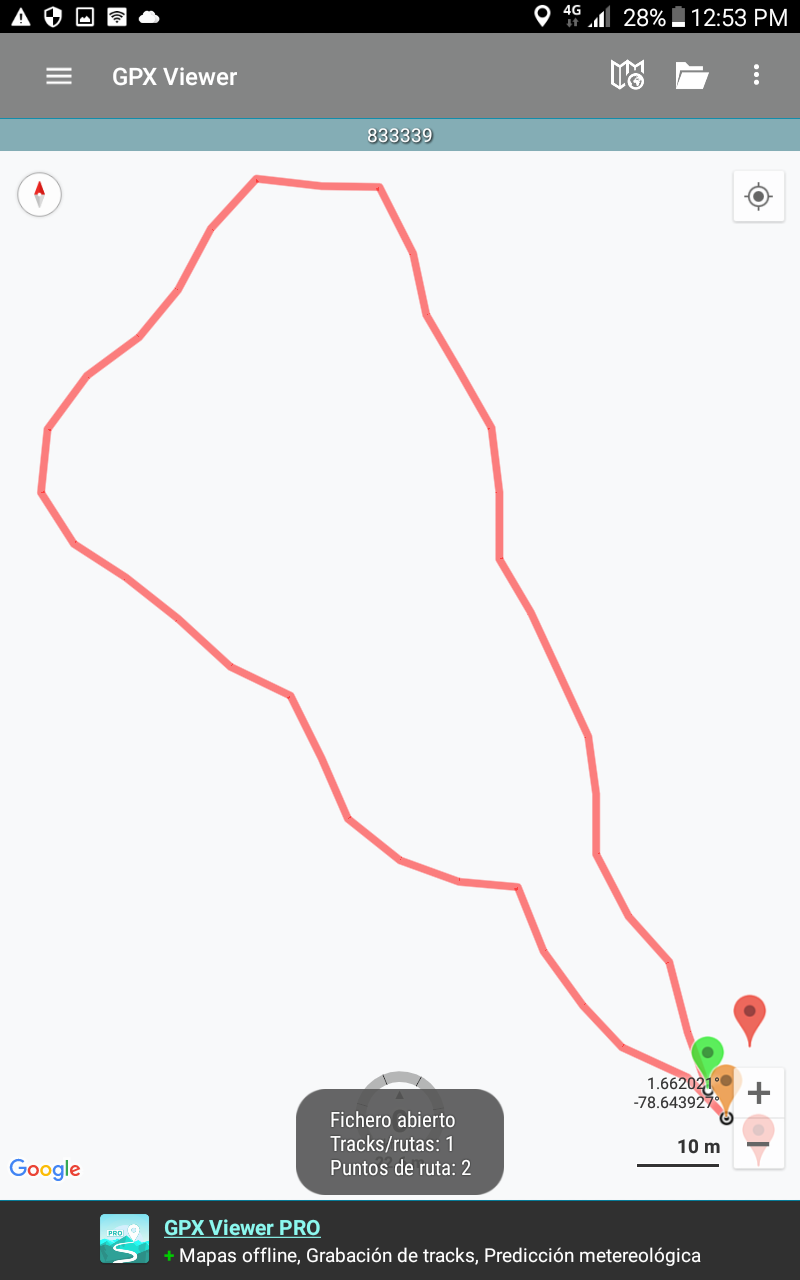Open the navigation drawer menu
The width and height of the screenshot is (800, 1280).
(x=59, y=76)
